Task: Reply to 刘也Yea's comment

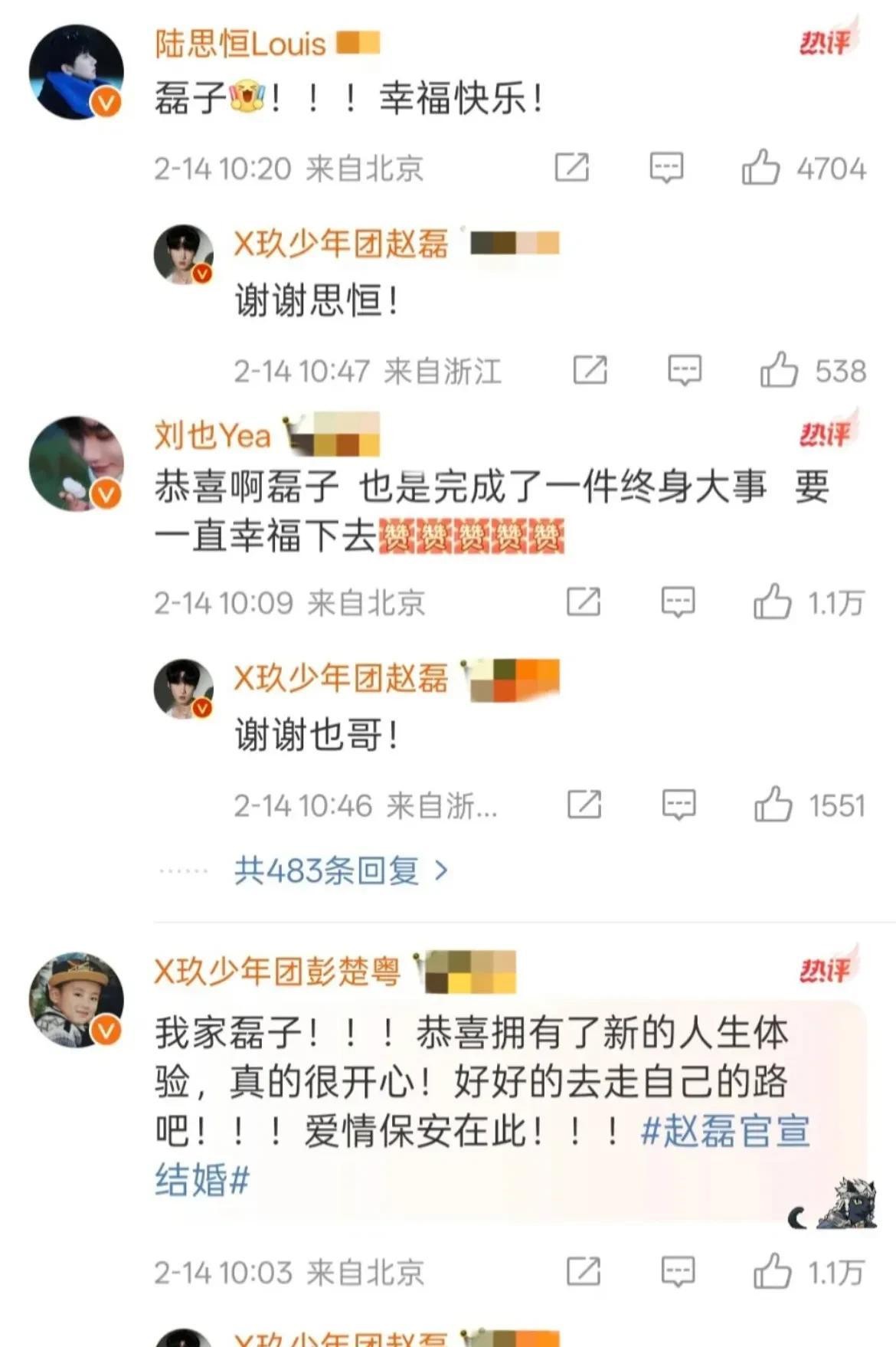Action: 678,602
